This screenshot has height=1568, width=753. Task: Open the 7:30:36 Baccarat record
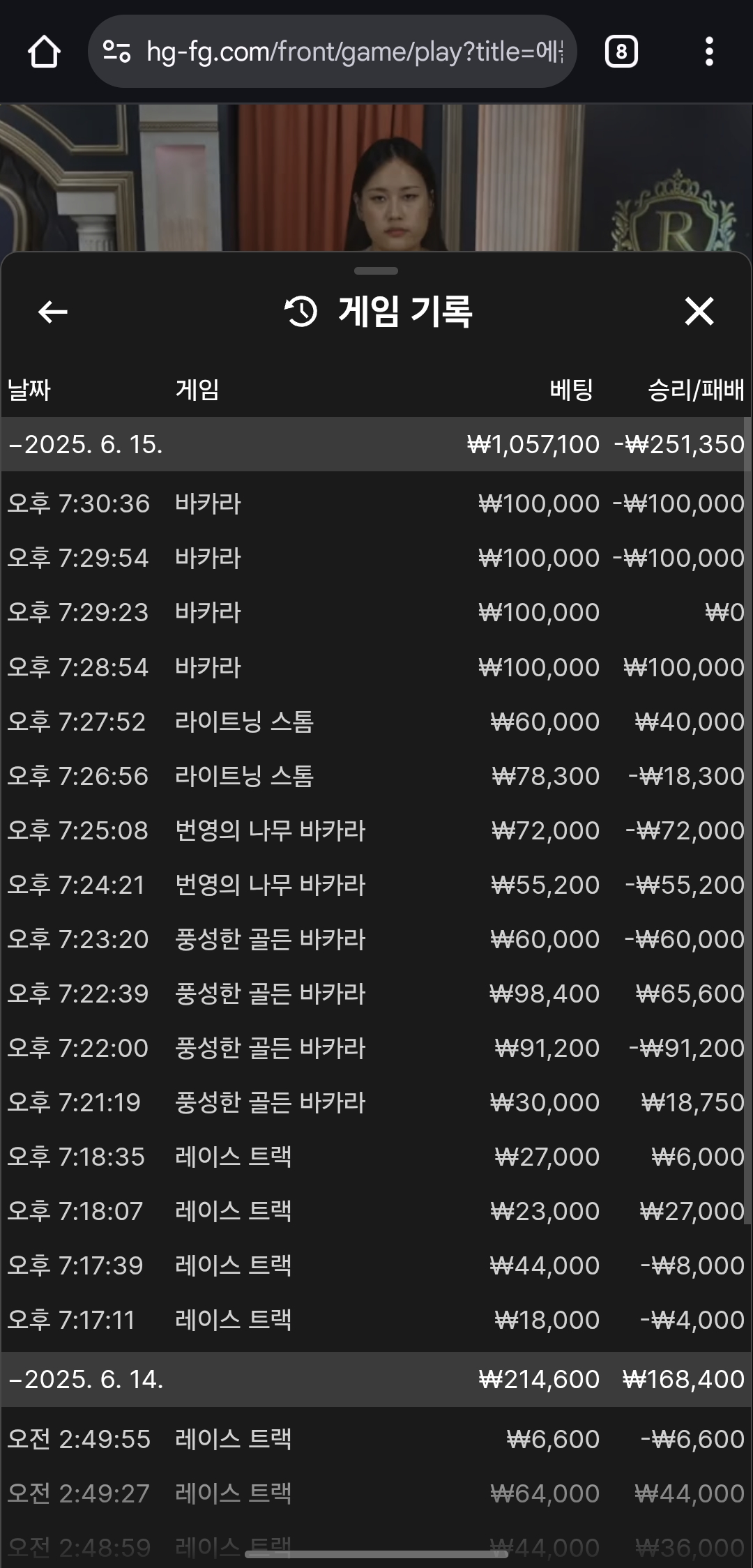(x=376, y=503)
